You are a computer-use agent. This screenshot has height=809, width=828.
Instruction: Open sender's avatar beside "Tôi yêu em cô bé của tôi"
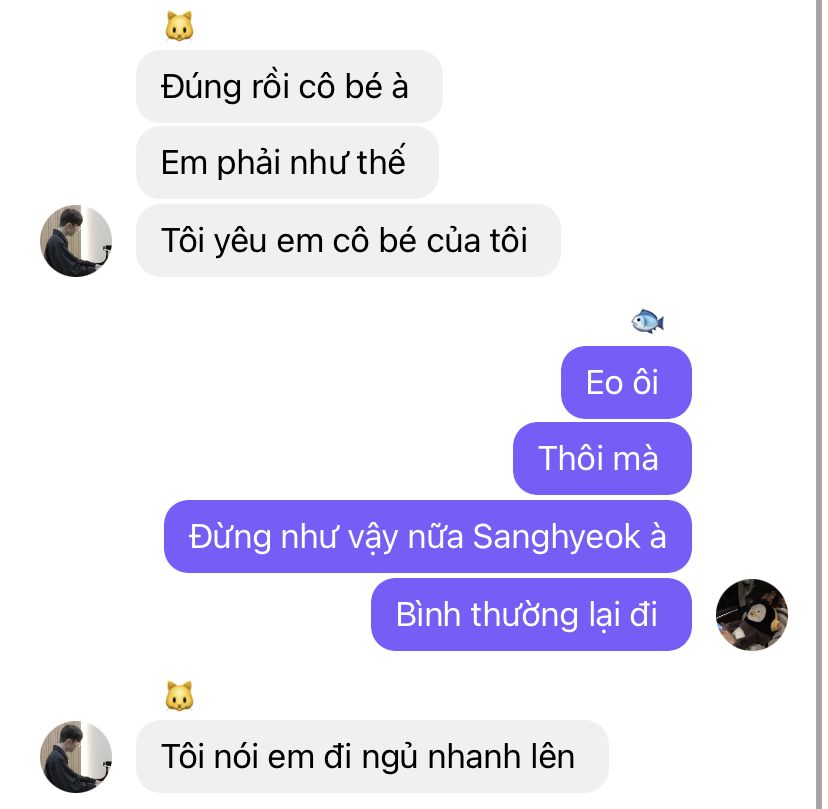[x=76, y=241]
